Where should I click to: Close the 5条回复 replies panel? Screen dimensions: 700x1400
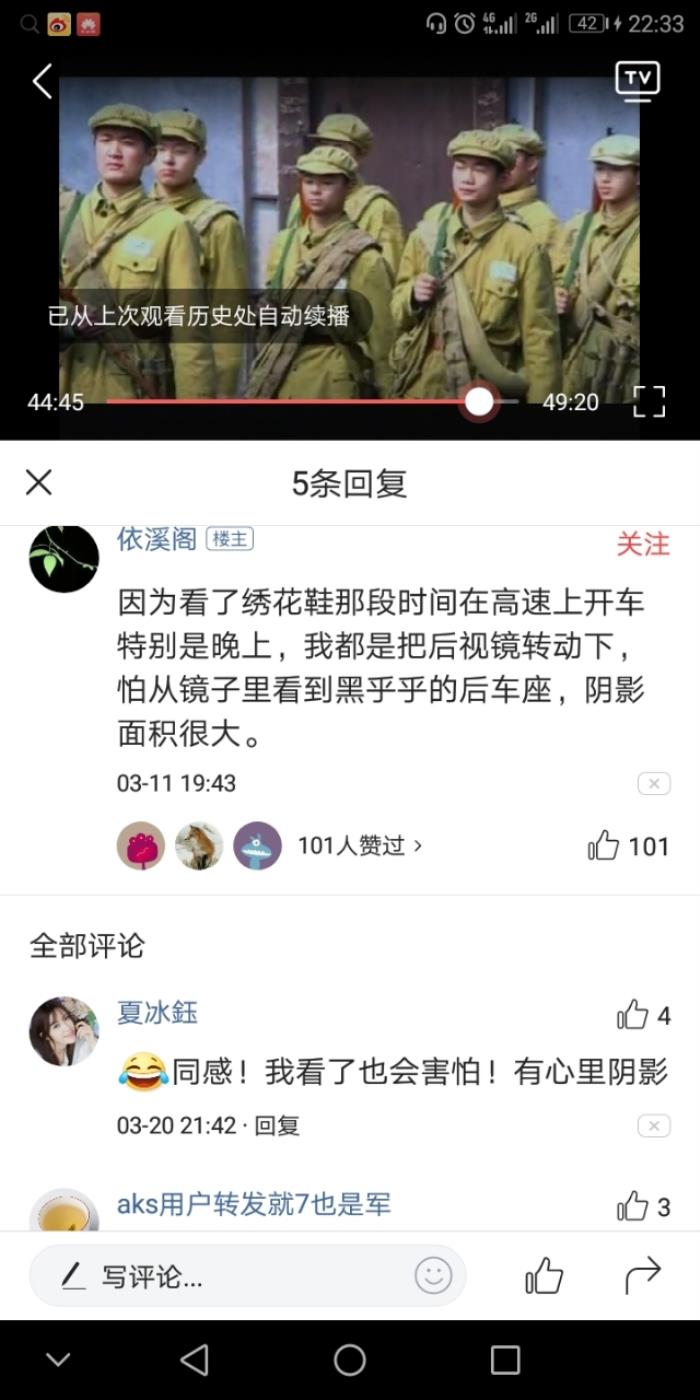tap(39, 483)
